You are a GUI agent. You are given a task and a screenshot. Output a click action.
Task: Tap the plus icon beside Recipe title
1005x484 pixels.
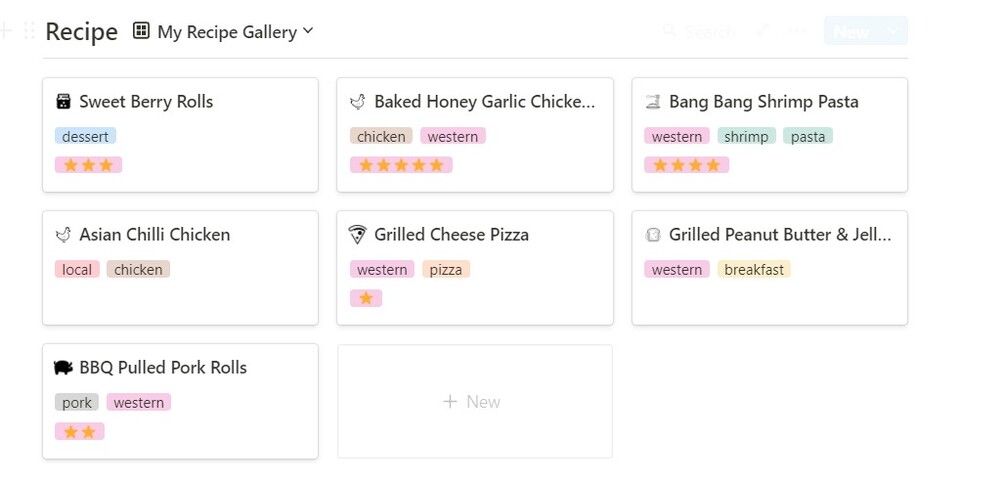[6, 32]
